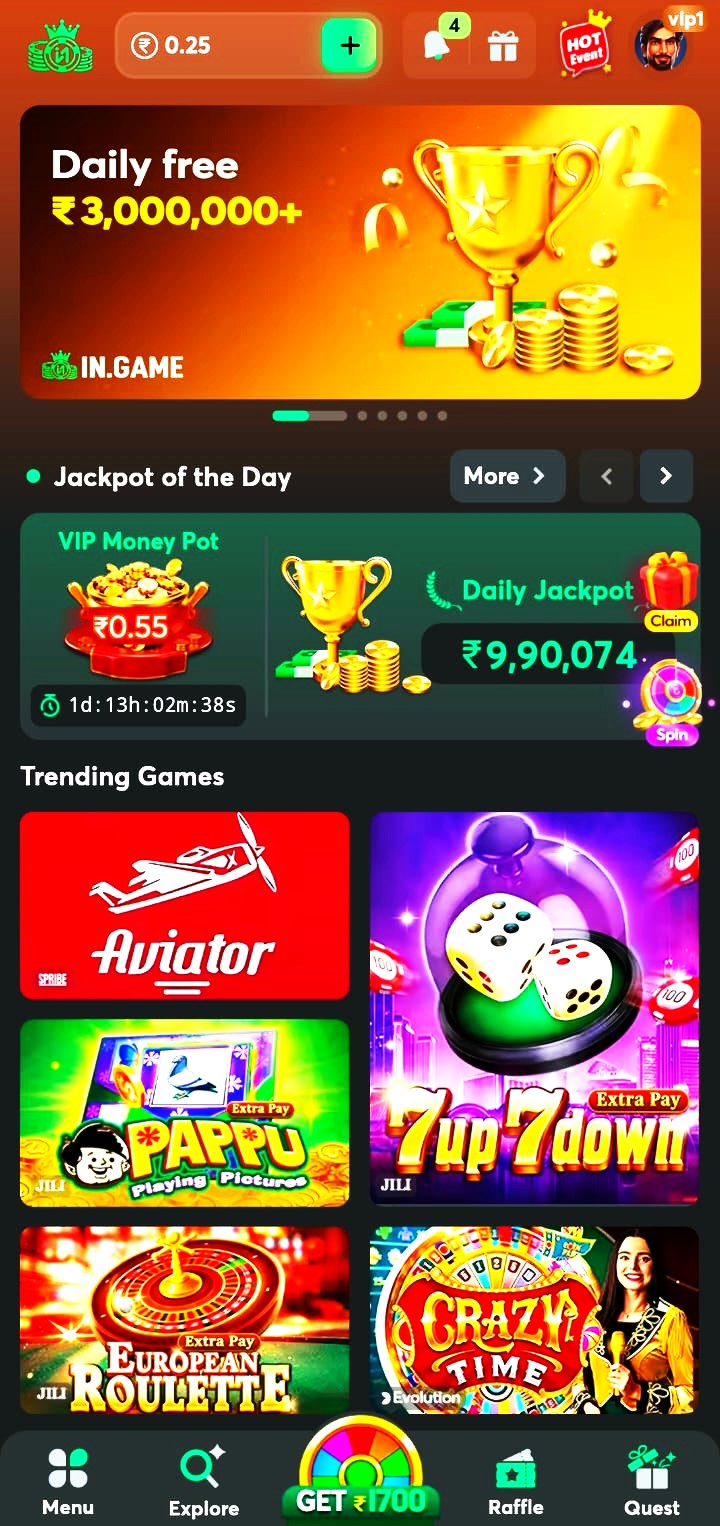Launch the Aviator game
720x1526 pixels.
point(185,905)
